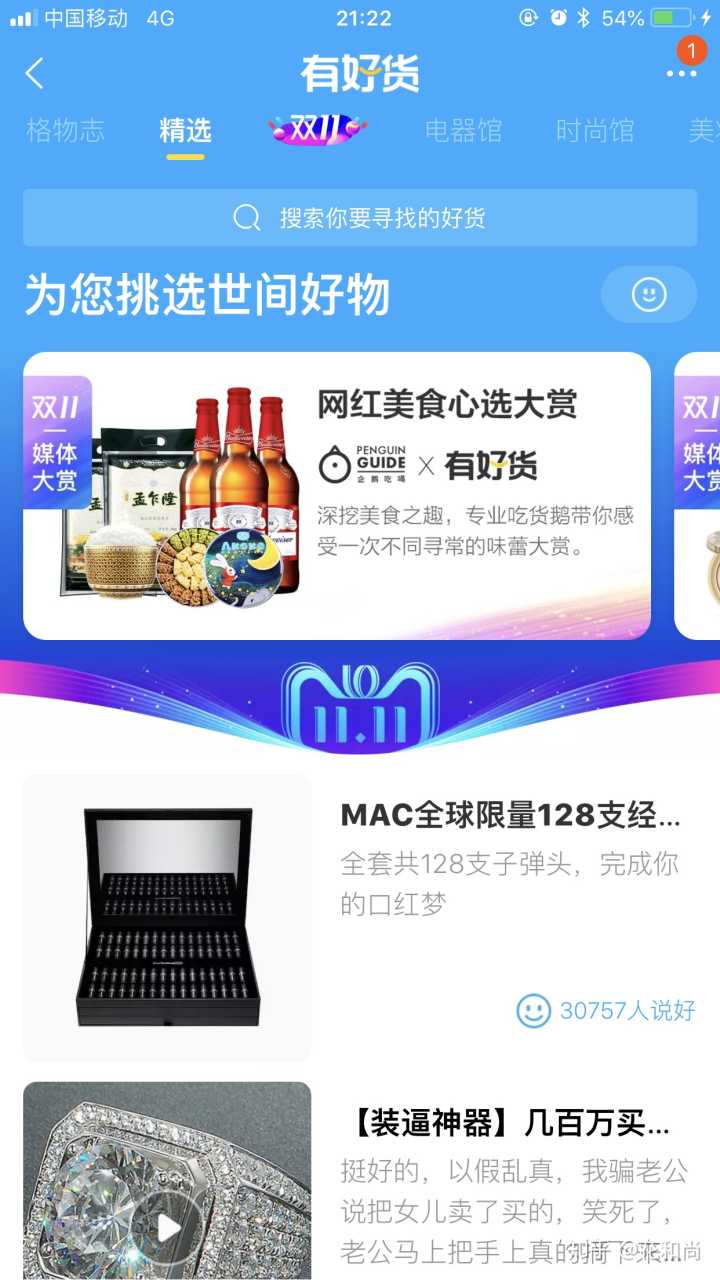
Task: Tap the smiley face button beside the heading
Action: 648,294
